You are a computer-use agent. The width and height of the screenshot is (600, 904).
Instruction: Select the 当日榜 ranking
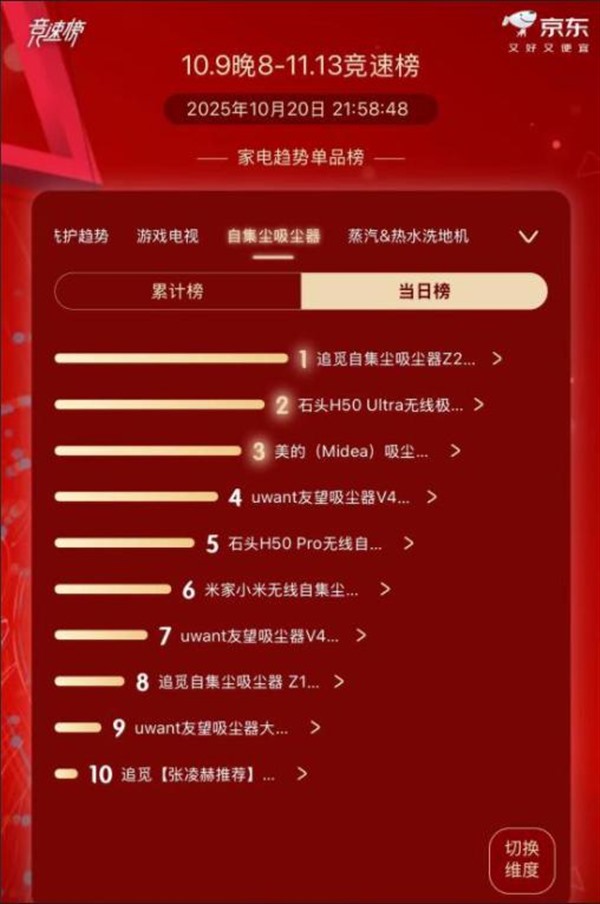424,291
